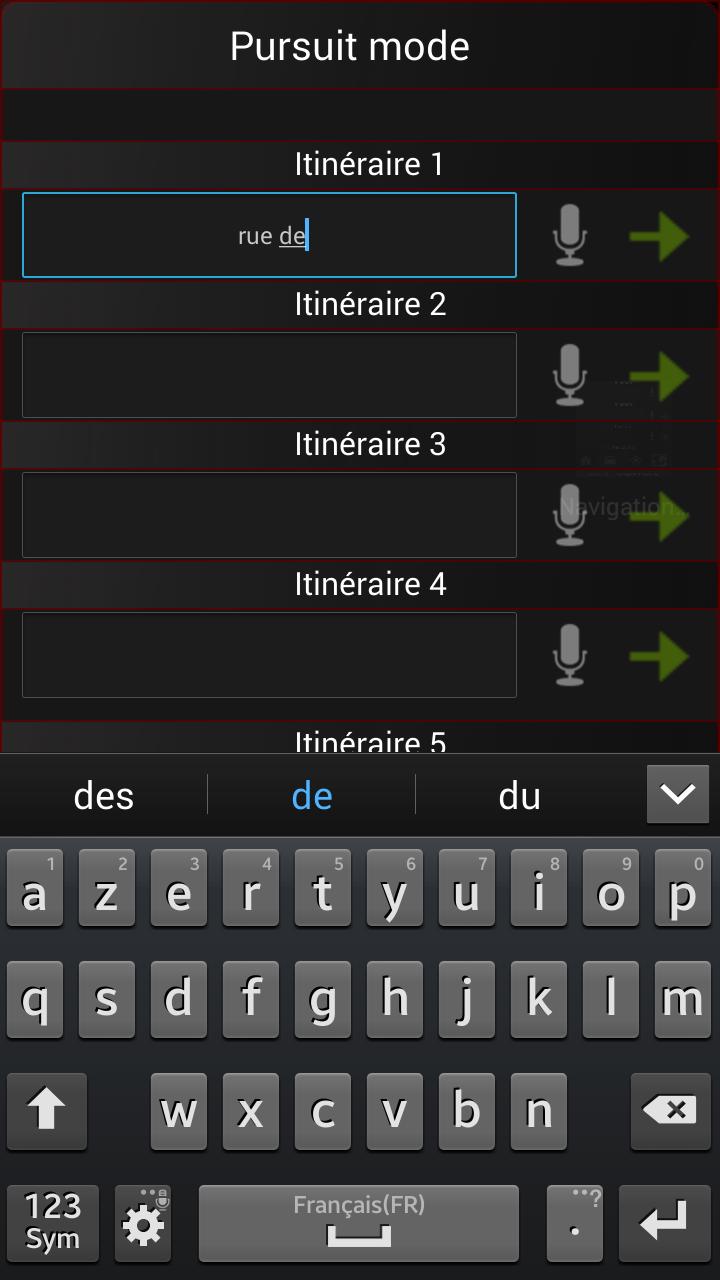
Task: Choose the highlighted suggestion 'de'
Action: click(x=311, y=794)
